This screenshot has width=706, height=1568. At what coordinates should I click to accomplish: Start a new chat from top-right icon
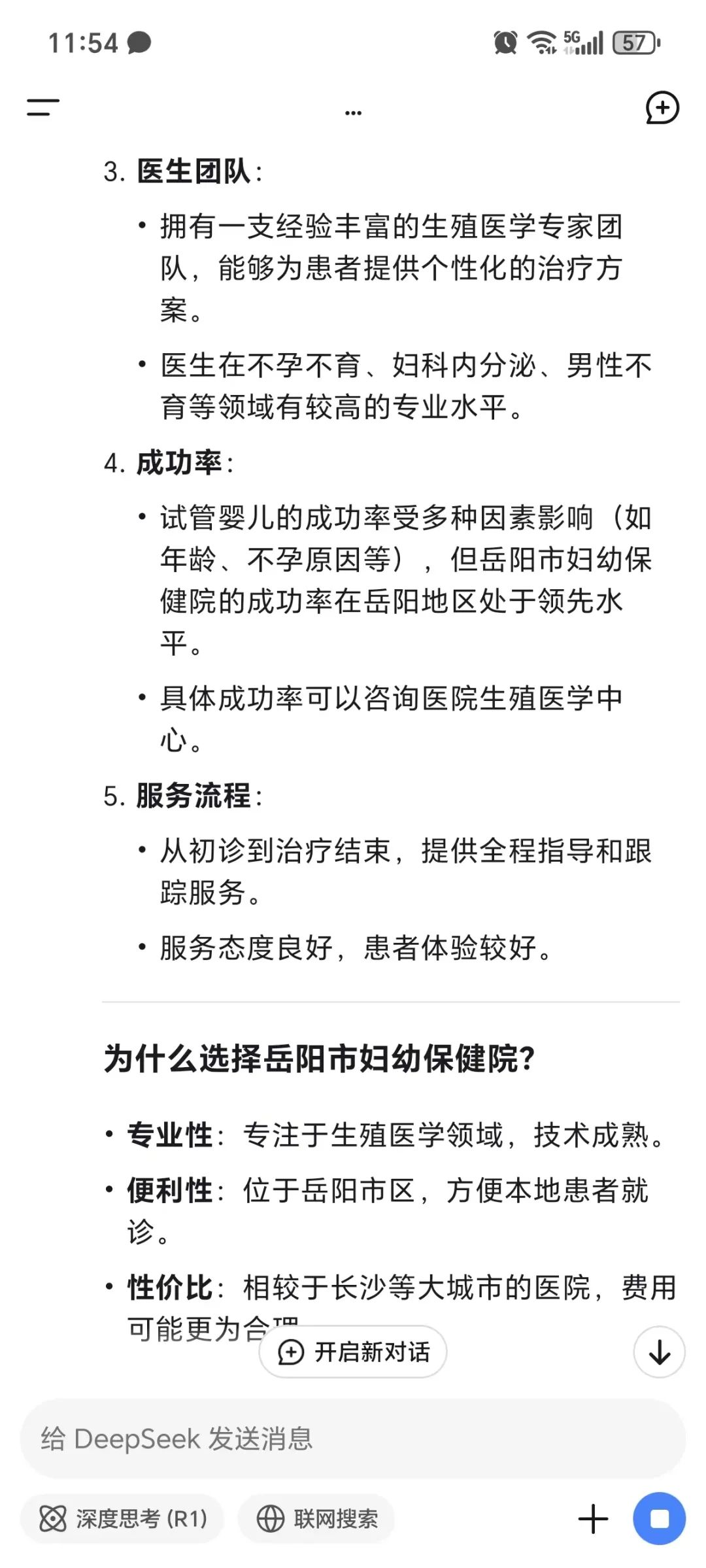pos(662,108)
